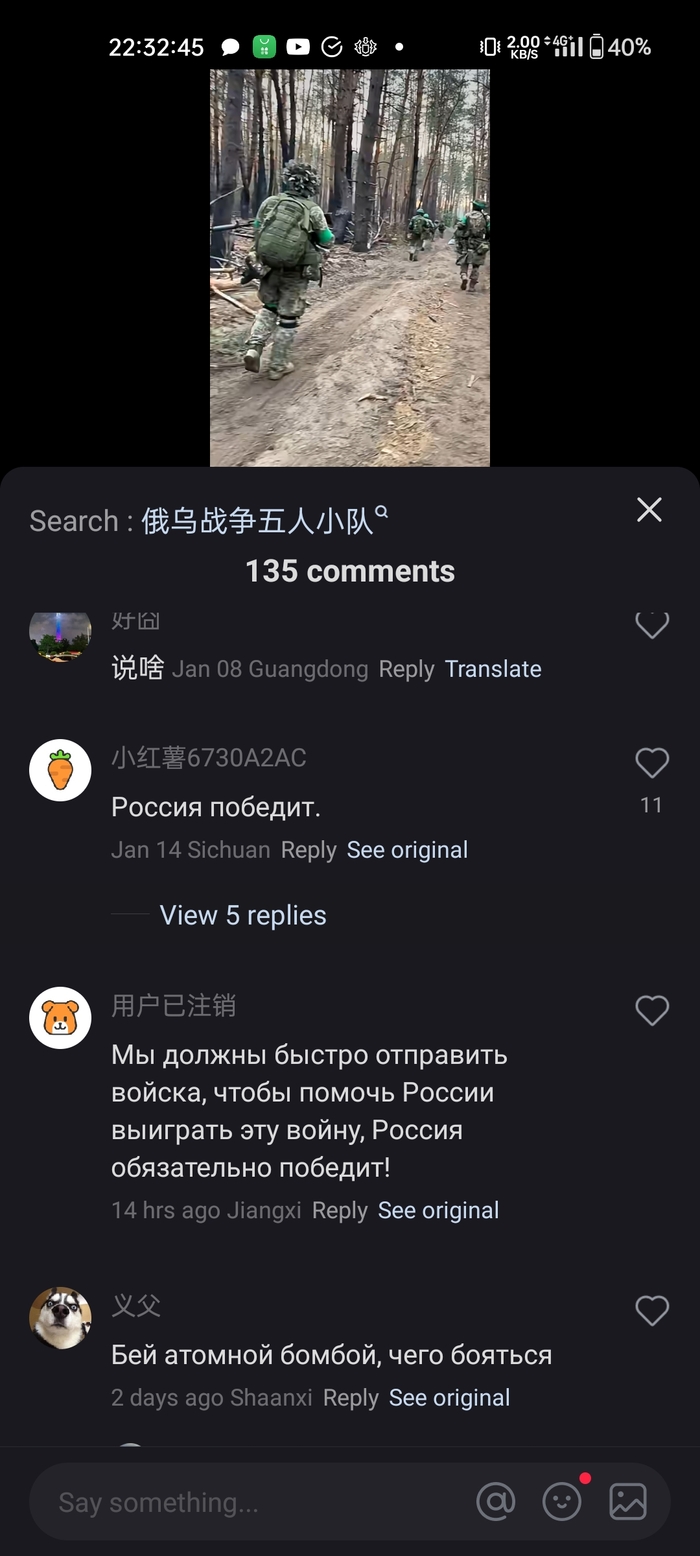Translate the 说啥 comment
The image size is (700, 1556).
[x=492, y=669]
